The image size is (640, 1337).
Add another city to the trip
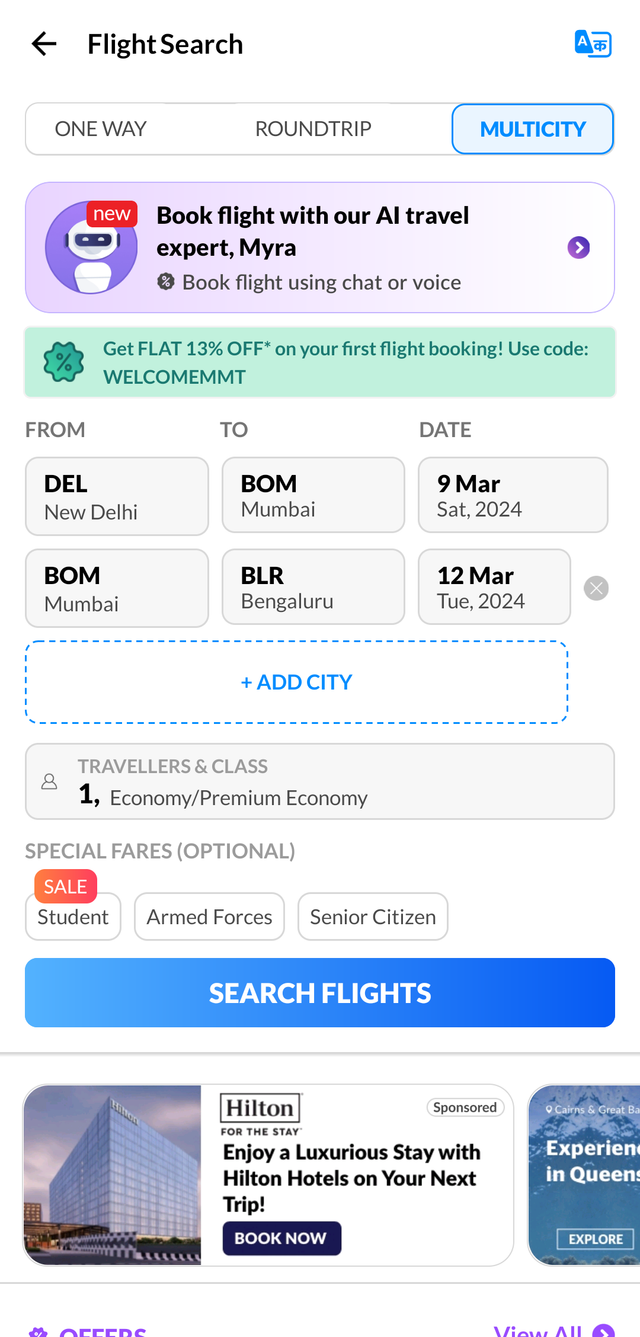(296, 682)
